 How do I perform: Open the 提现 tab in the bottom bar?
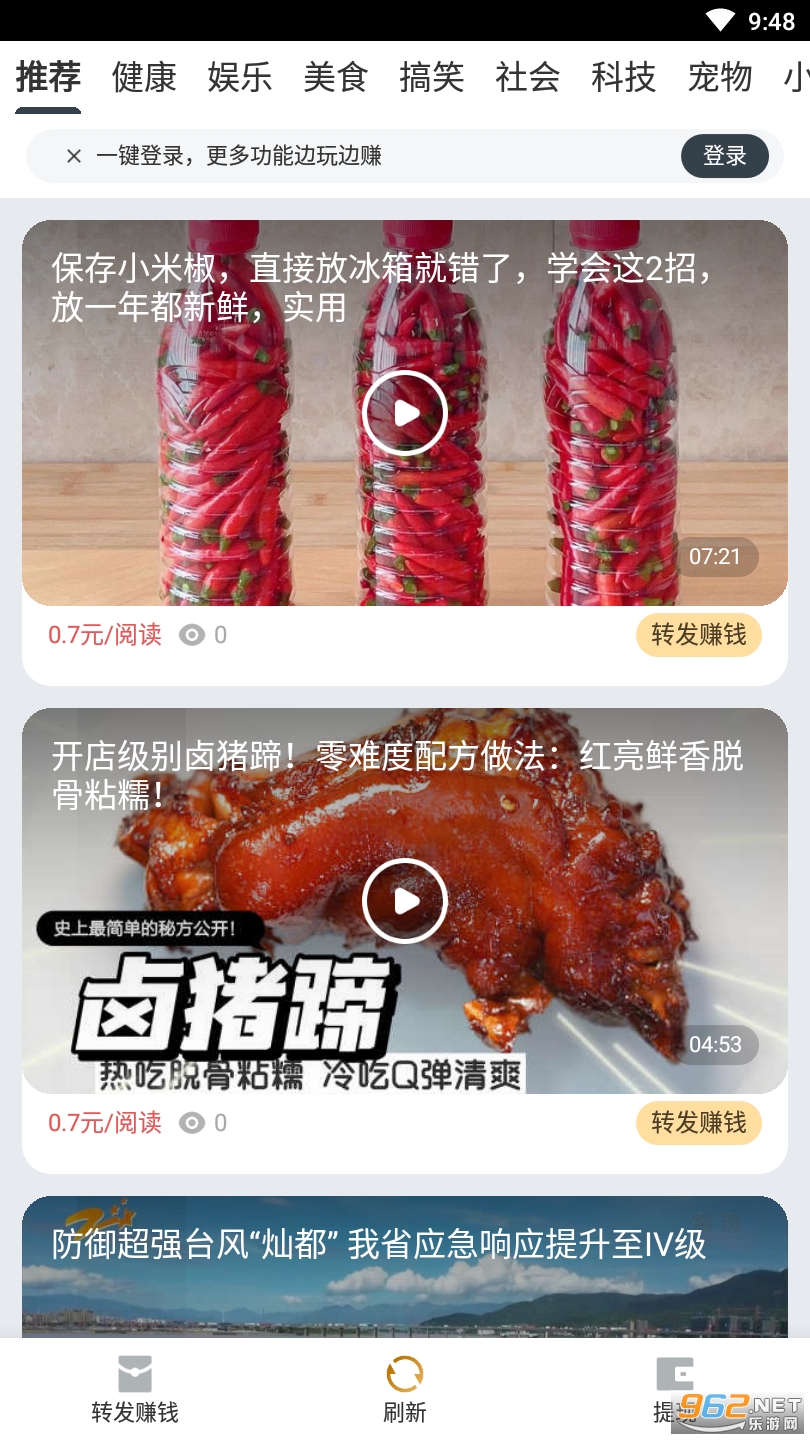675,1390
